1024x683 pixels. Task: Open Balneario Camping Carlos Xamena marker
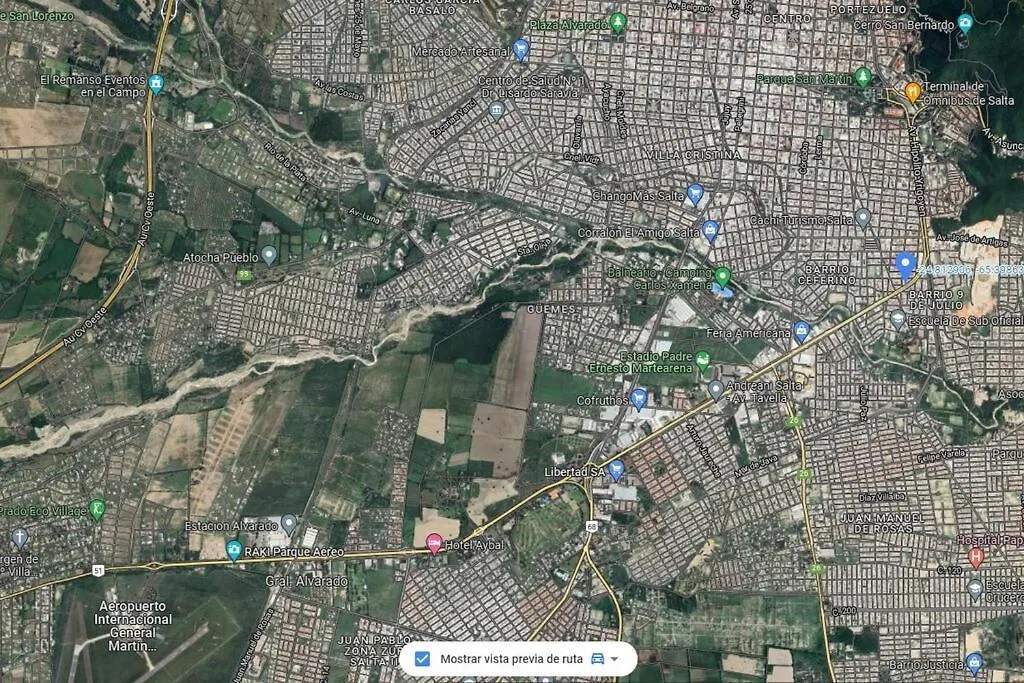(722, 276)
